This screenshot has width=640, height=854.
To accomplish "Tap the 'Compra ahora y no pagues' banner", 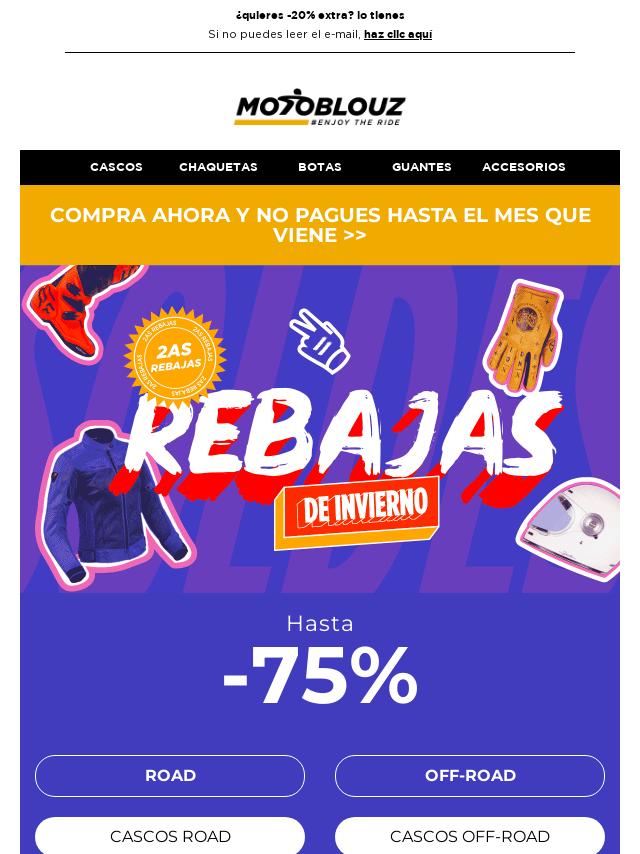I will [320, 225].
